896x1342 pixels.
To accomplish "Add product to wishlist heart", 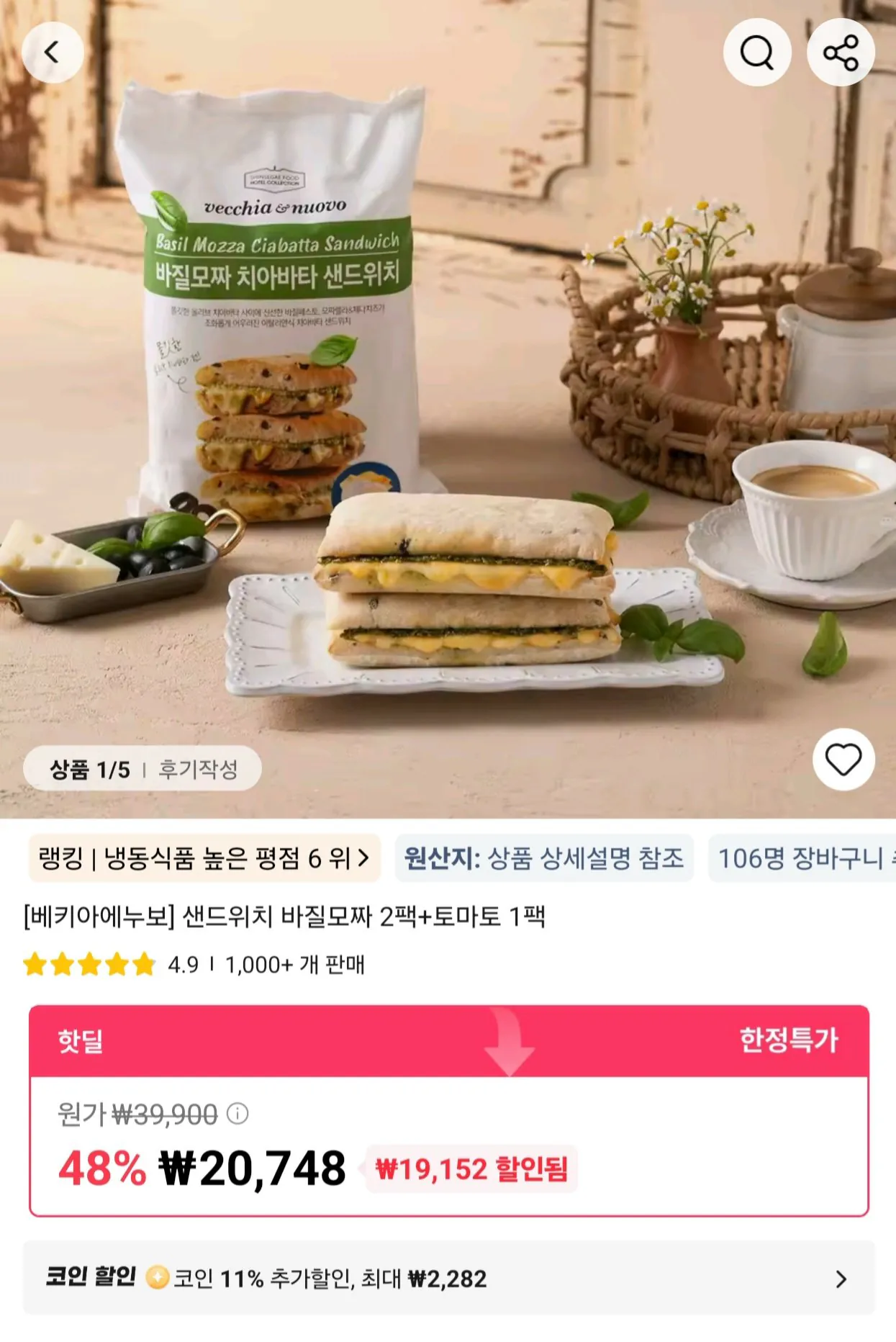I will 843,760.
